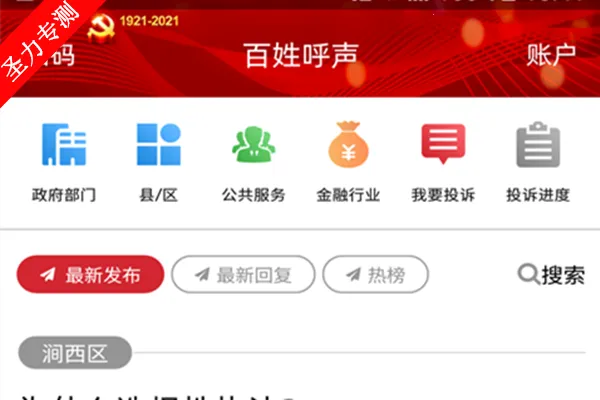Open the 账户 account page
The height and width of the screenshot is (400, 600).
click(551, 54)
